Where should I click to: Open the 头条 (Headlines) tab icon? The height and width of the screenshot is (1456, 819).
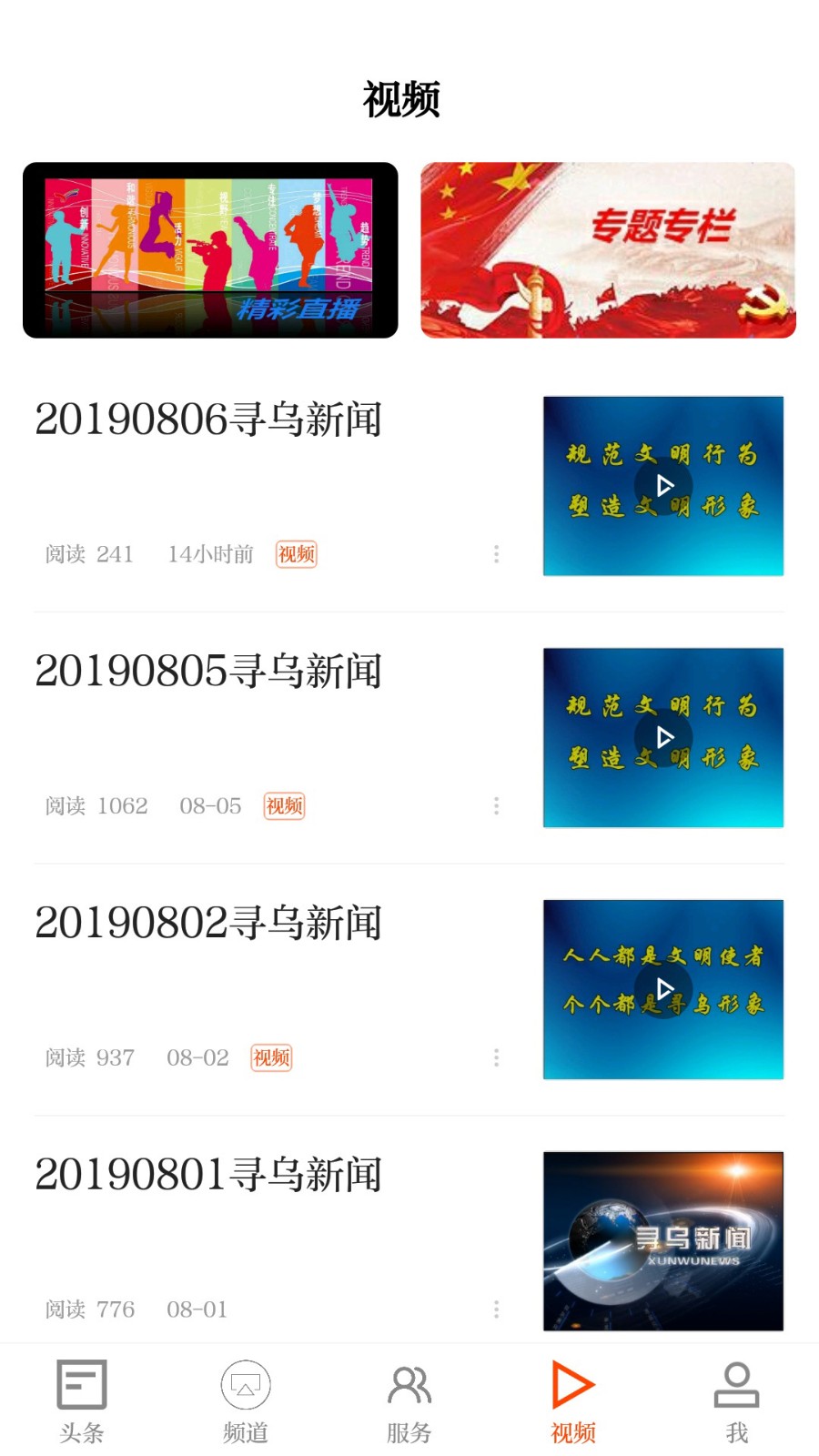(81, 1385)
